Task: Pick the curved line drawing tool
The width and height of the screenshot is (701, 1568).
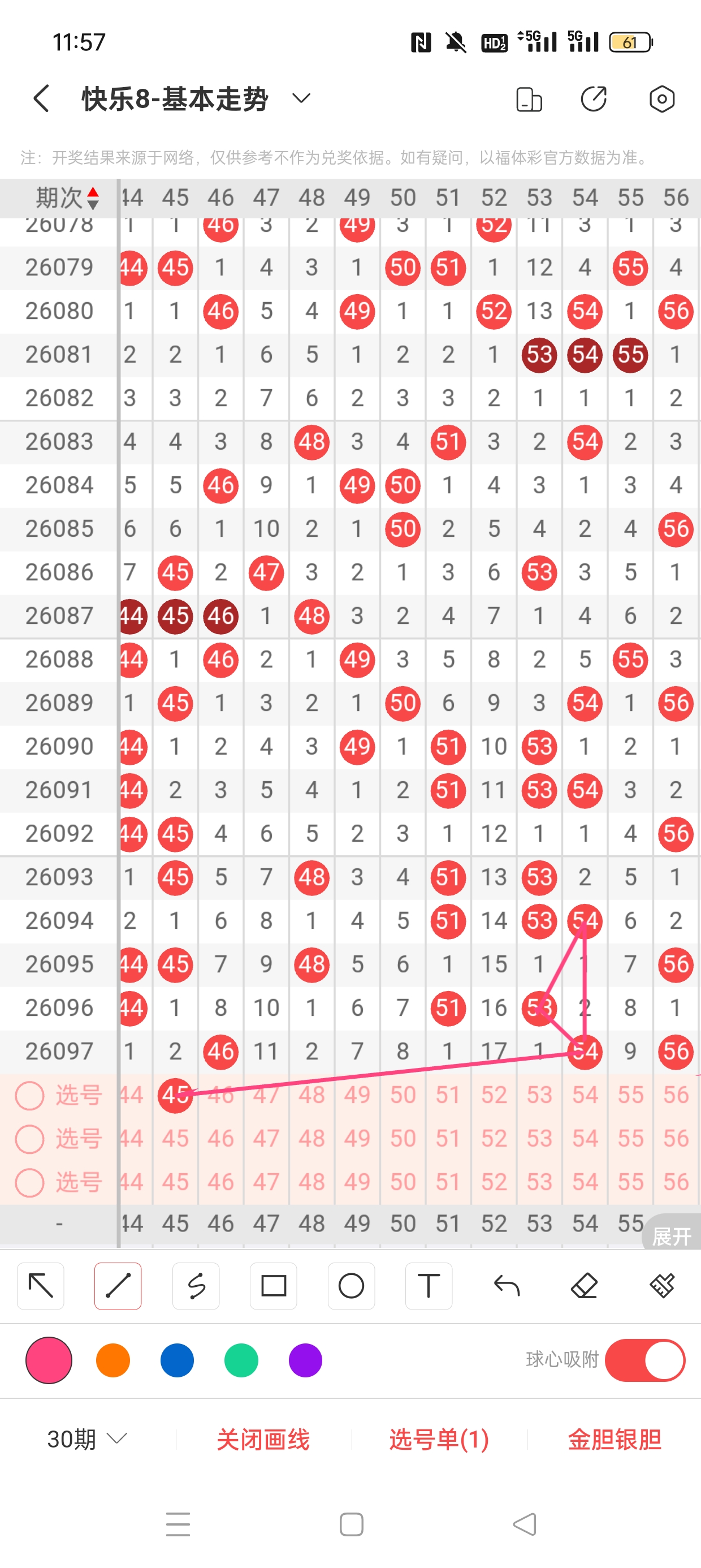Action: pyautogui.click(x=196, y=1286)
